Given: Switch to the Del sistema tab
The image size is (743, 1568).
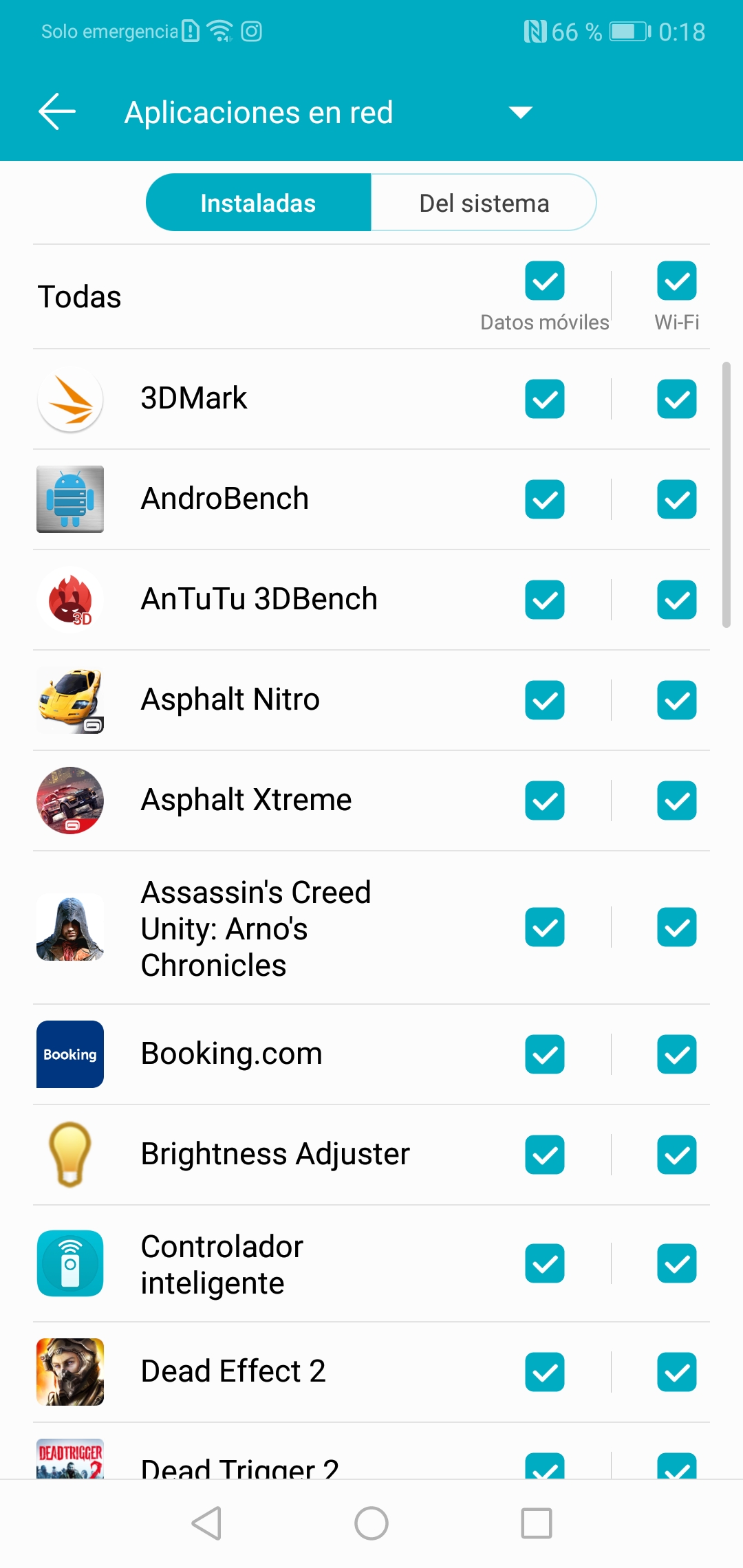Looking at the screenshot, I should pos(484,203).
